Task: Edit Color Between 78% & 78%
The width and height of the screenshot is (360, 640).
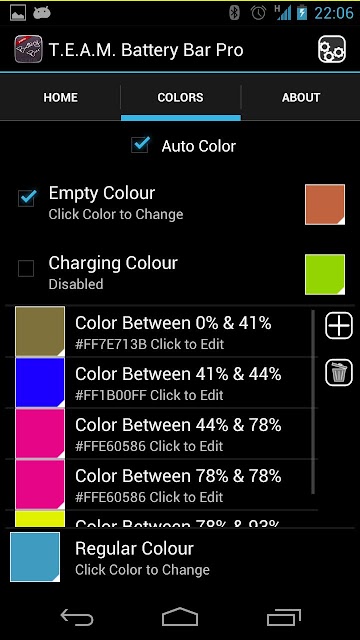Action: pyautogui.click(x=161, y=484)
